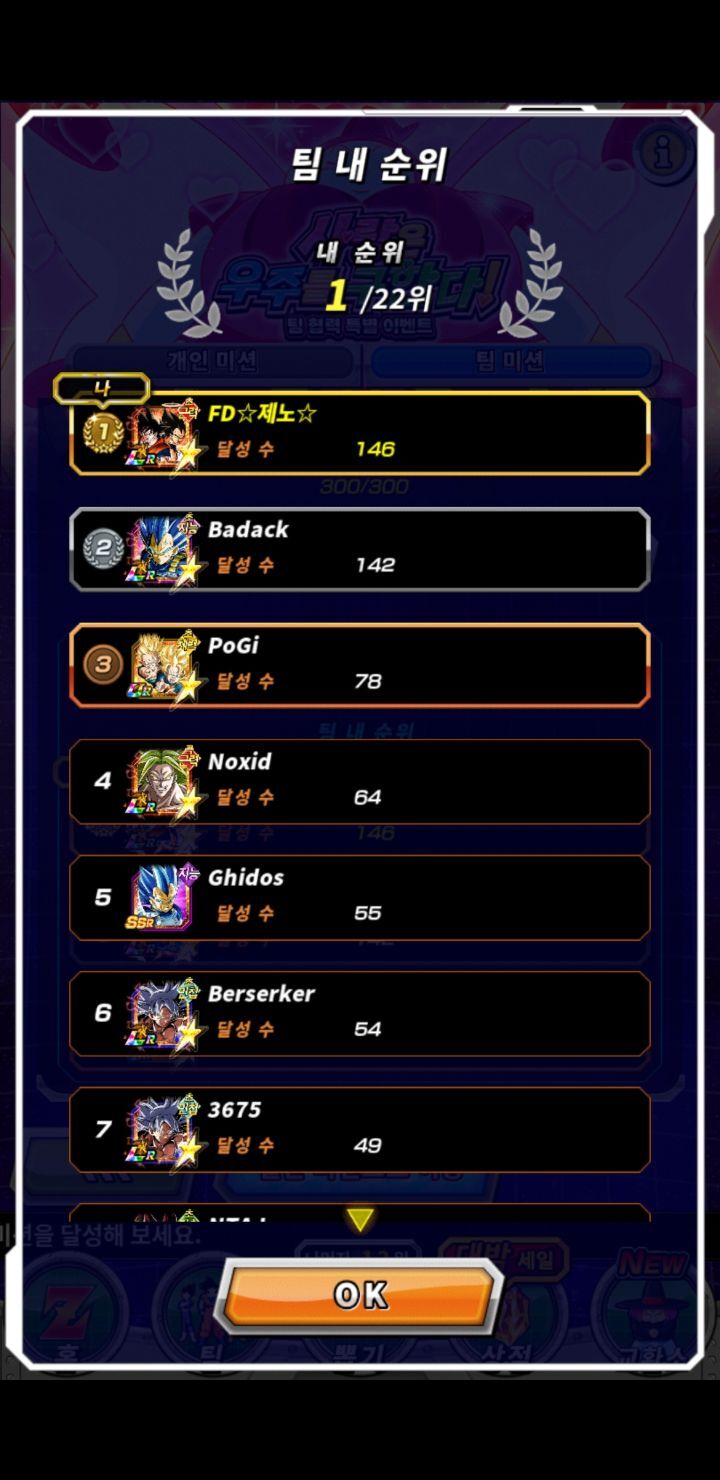The image size is (720, 1480).
Task: Open PoGi's ranking row
Action: [x=360, y=665]
